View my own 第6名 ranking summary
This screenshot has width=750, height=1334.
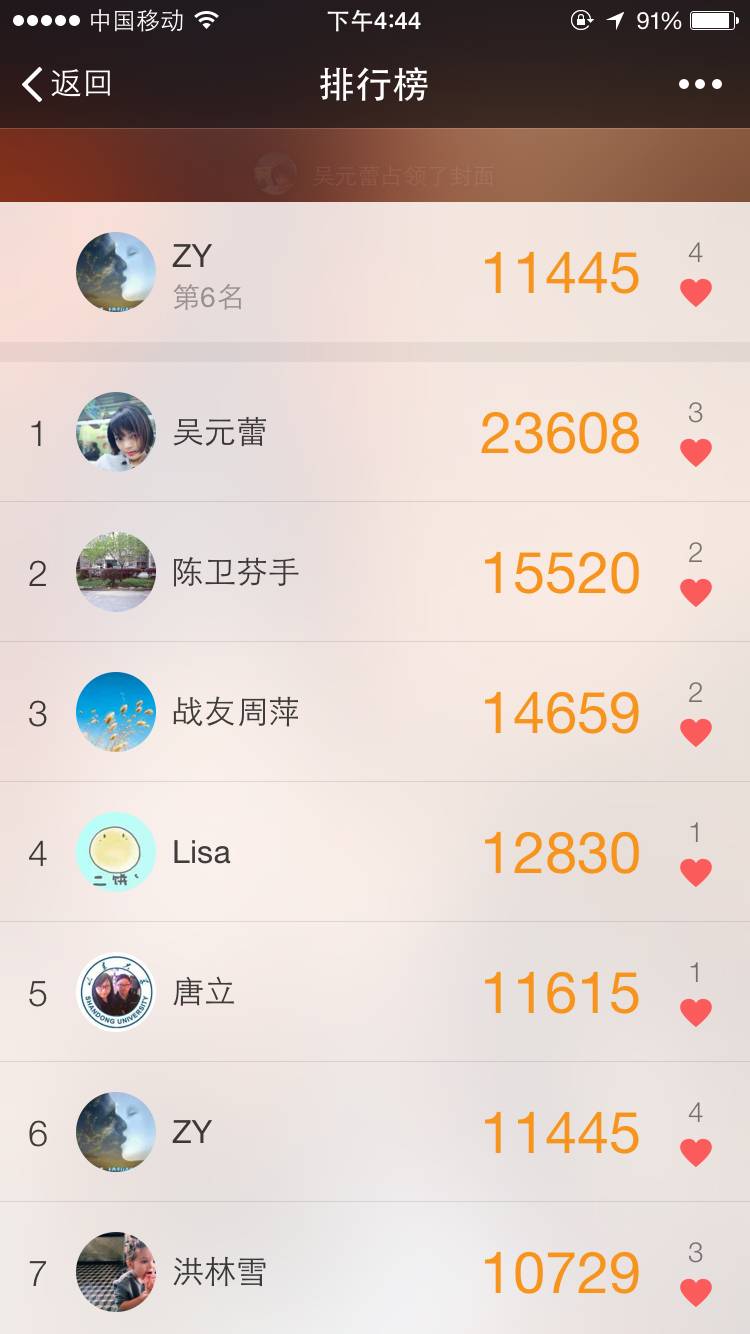300,273
